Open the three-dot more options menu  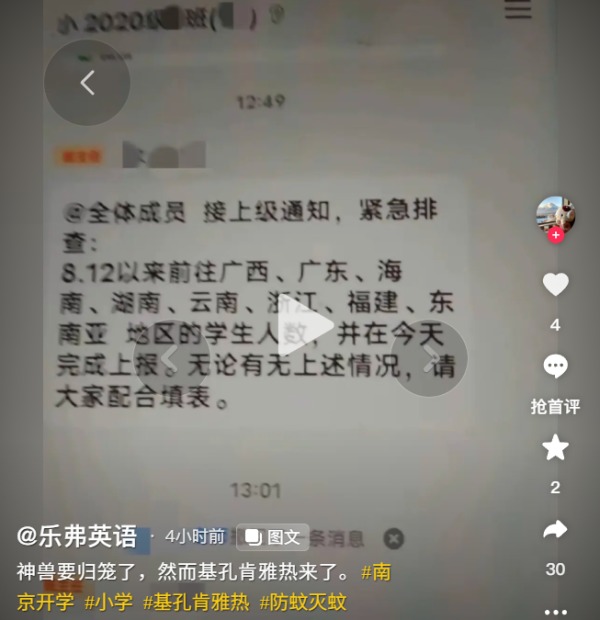555,609
